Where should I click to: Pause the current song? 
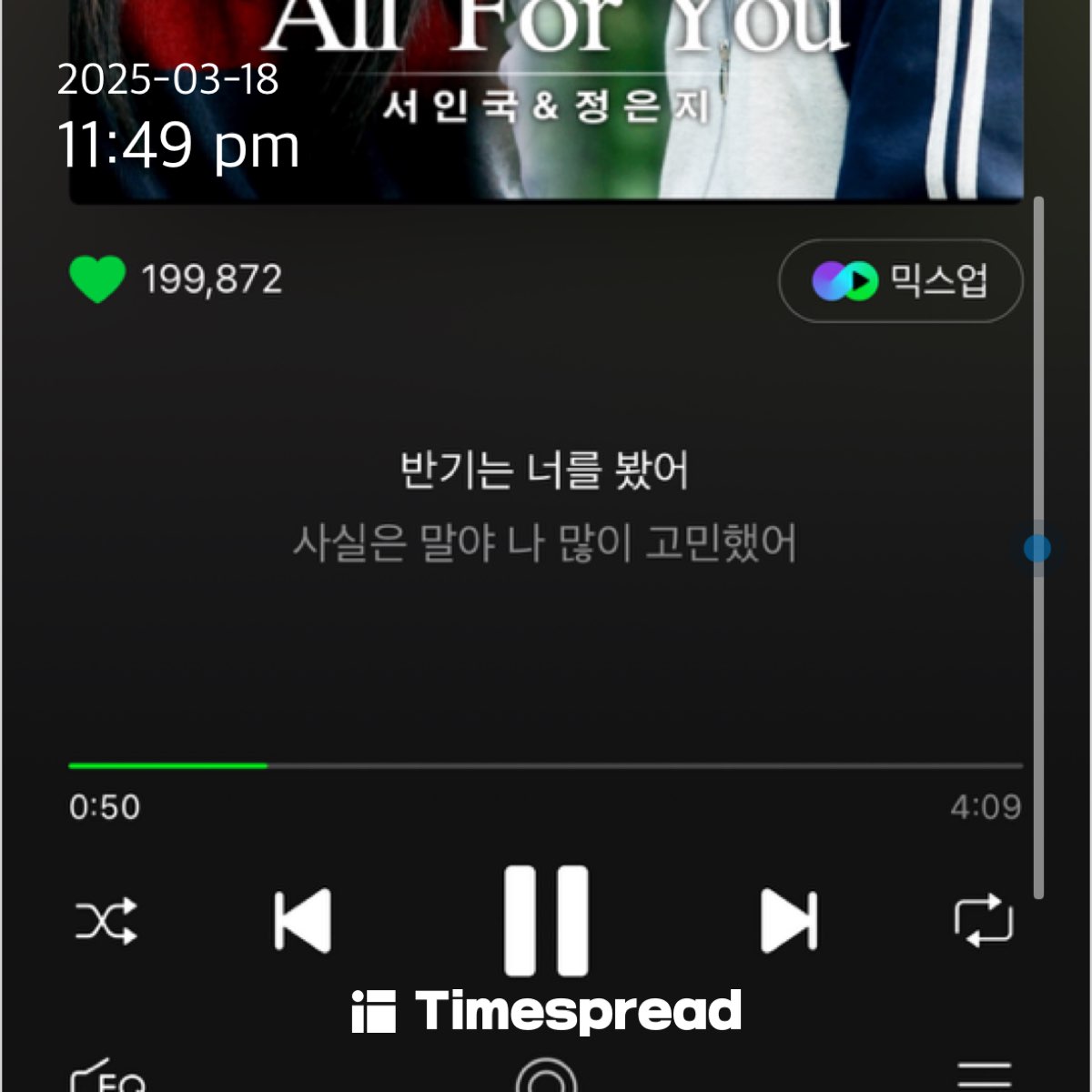[546, 920]
